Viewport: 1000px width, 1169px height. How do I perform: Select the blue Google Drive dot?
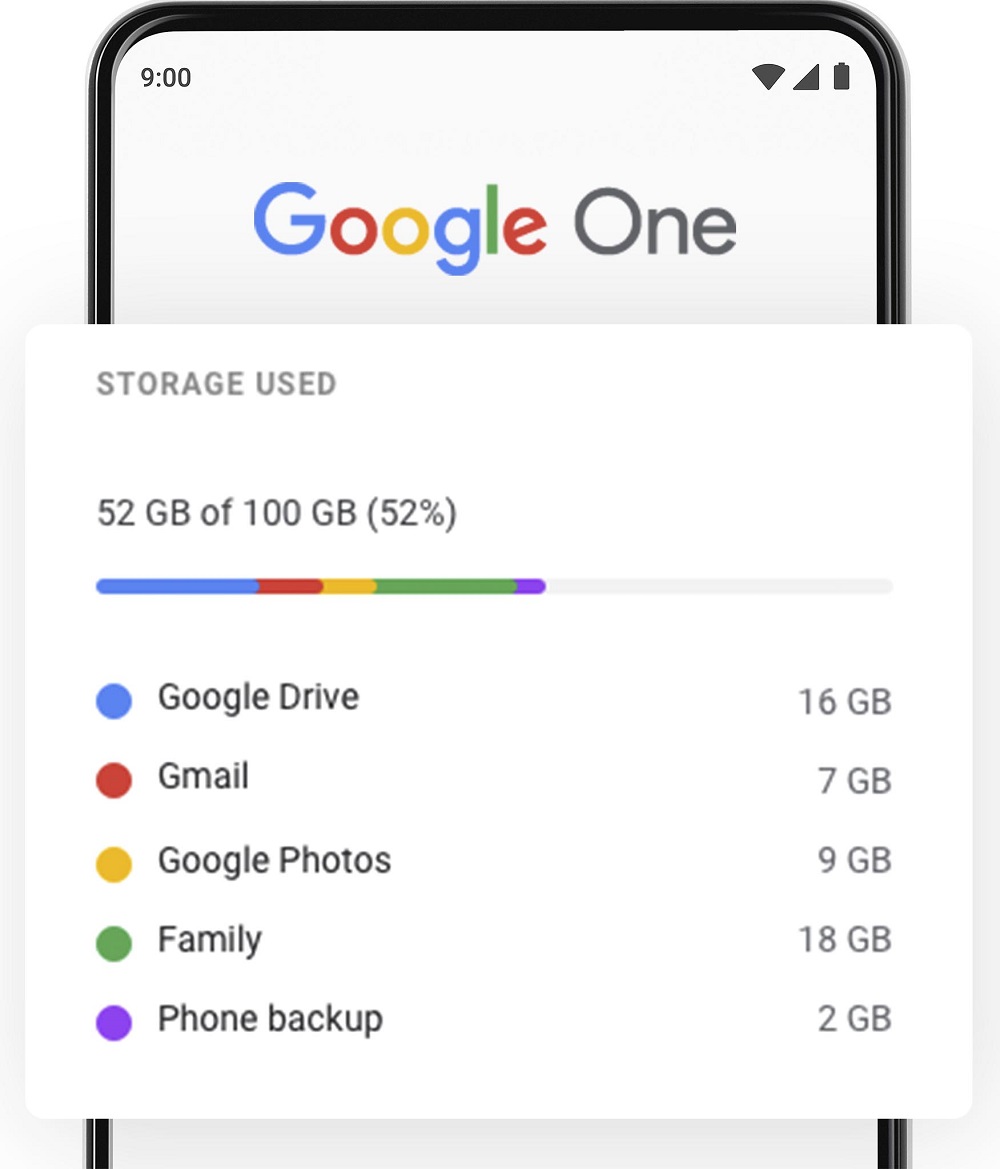(113, 700)
